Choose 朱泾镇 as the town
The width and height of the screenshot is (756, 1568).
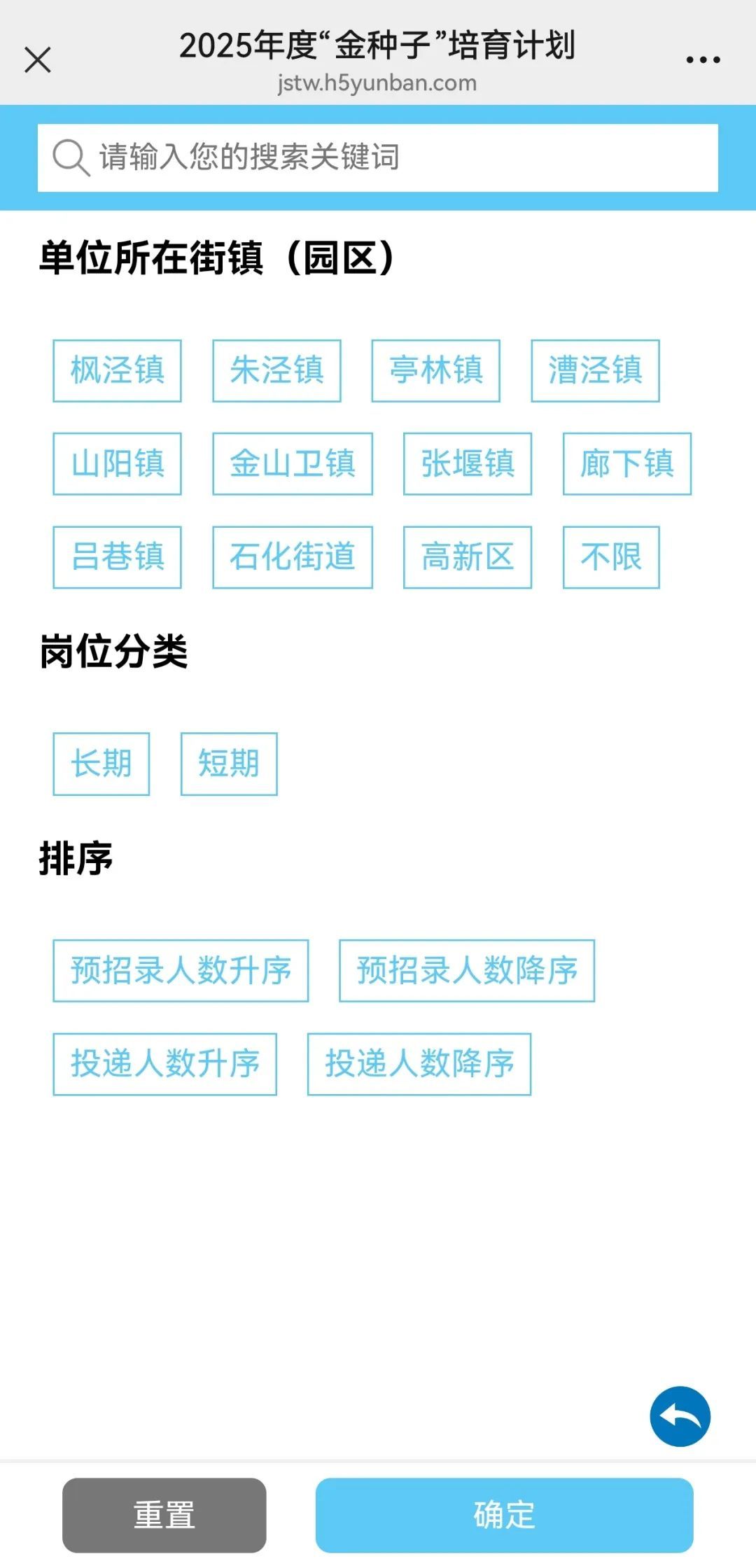[277, 371]
